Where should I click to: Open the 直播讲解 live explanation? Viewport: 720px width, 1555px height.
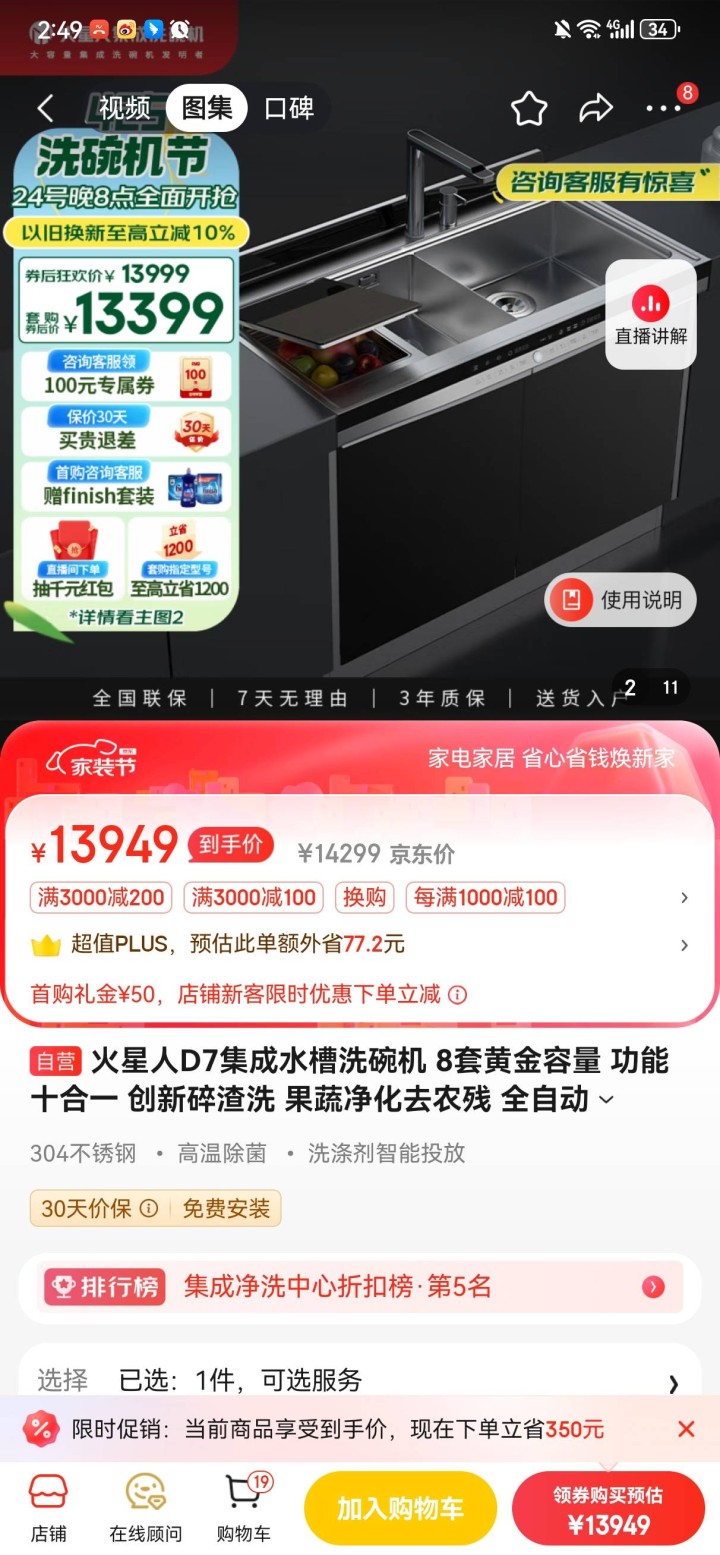pyautogui.click(x=651, y=315)
